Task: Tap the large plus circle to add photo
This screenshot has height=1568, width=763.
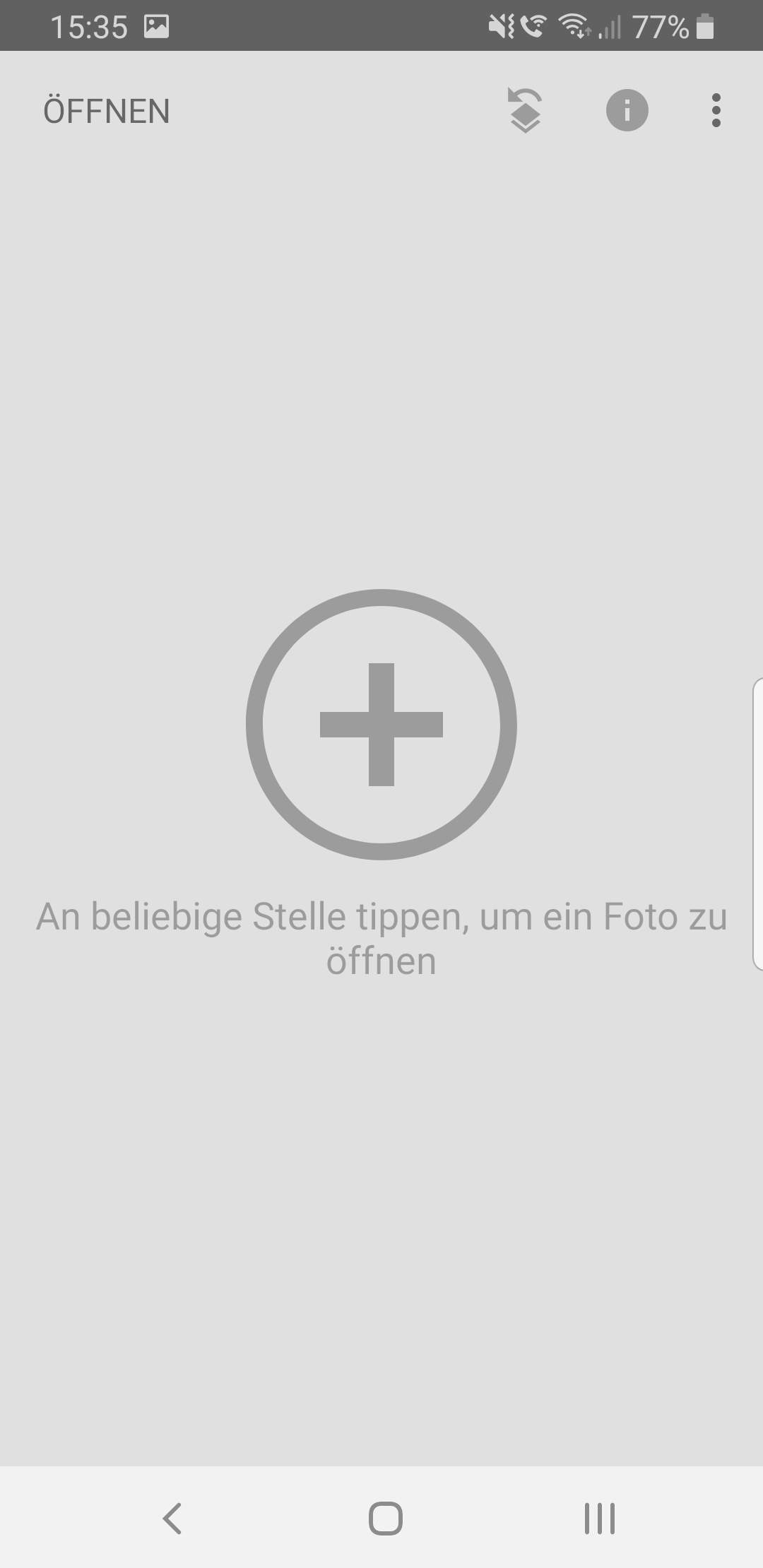Action: pos(381,725)
